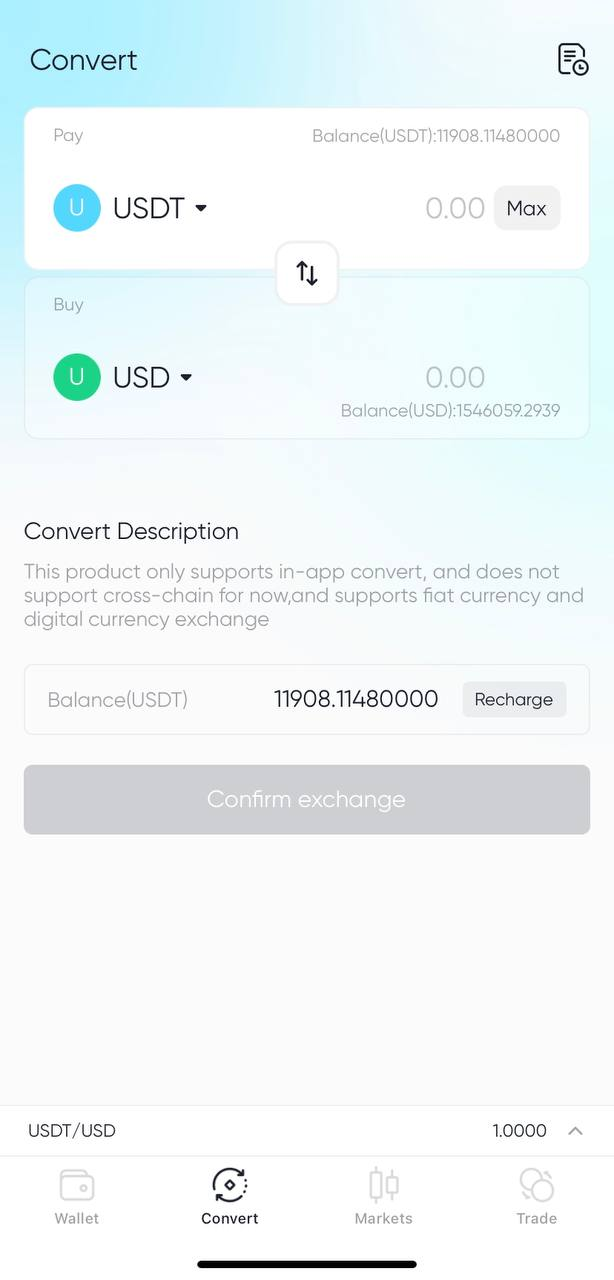This screenshot has height=1280, width=614.
Task: Switch to the Wallet tab
Action: coord(77,1196)
